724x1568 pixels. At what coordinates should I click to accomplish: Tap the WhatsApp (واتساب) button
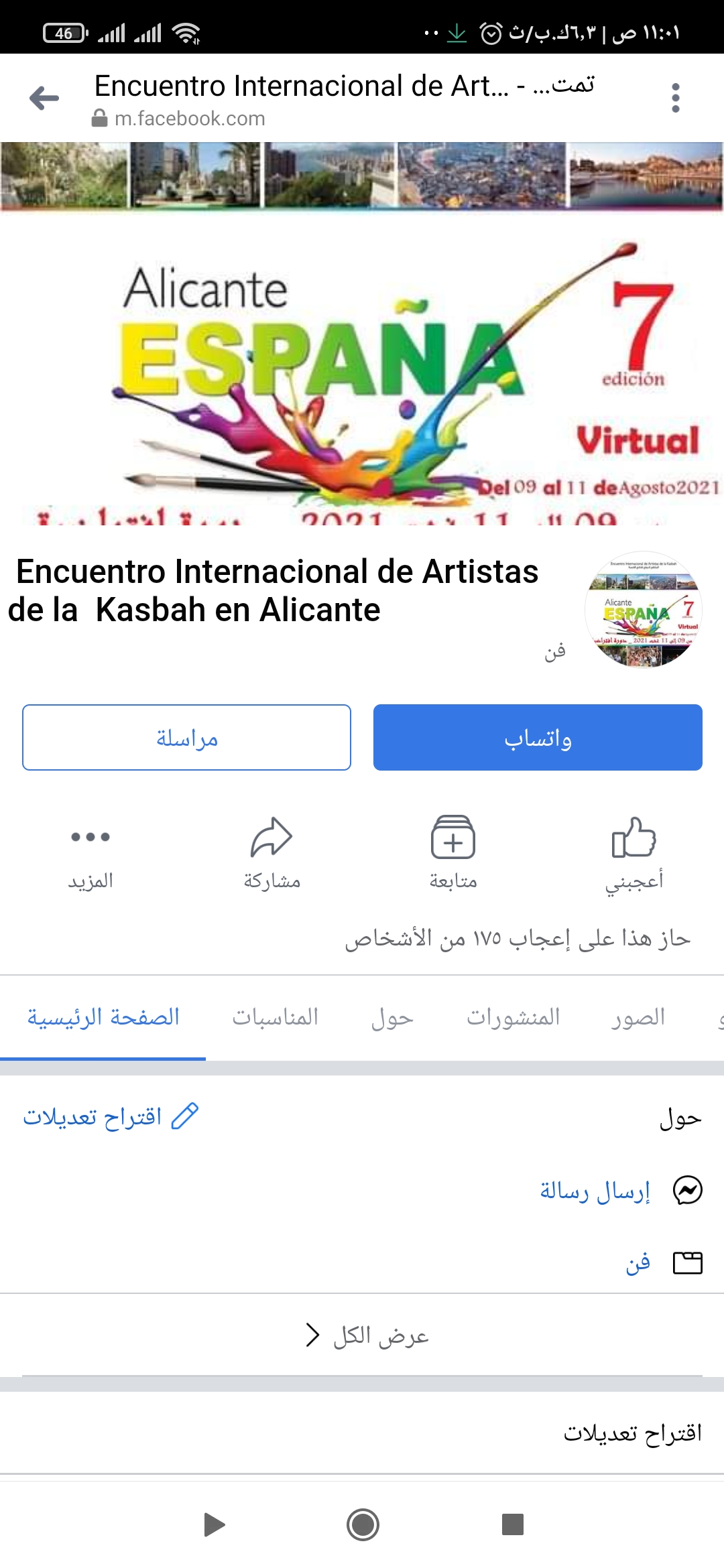[x=538, y=738]
